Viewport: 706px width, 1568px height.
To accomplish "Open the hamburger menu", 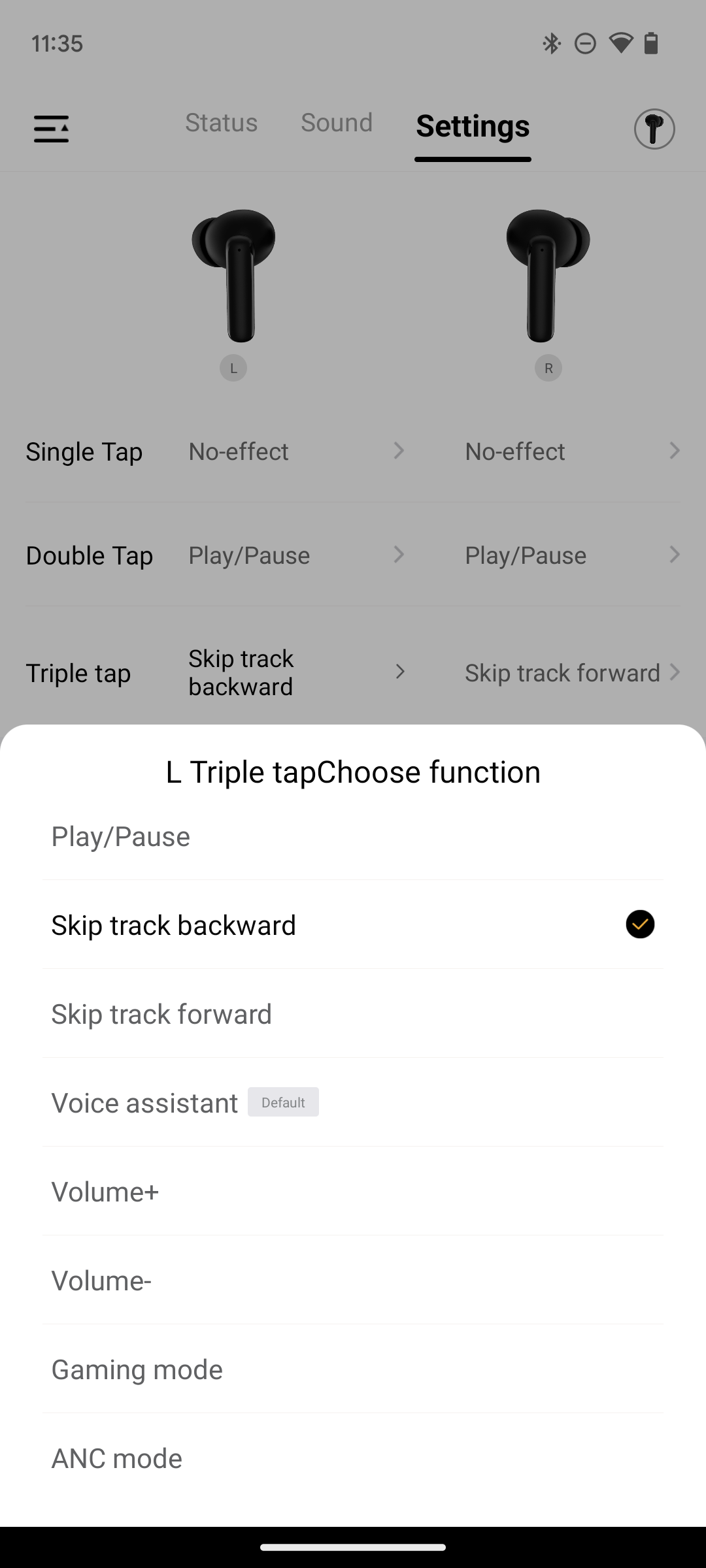I will (52, 129).
